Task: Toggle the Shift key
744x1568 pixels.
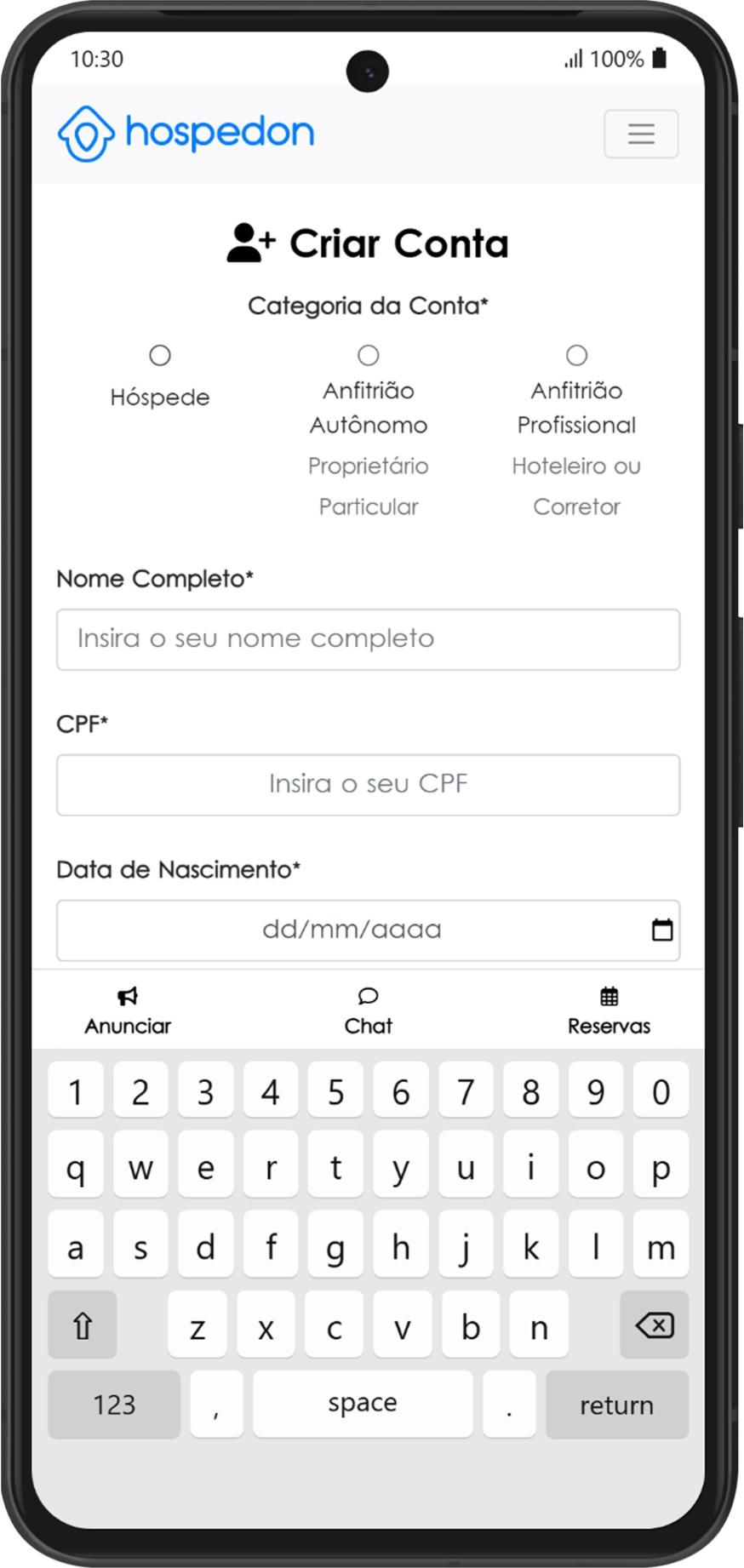Action: [82, 1325]
